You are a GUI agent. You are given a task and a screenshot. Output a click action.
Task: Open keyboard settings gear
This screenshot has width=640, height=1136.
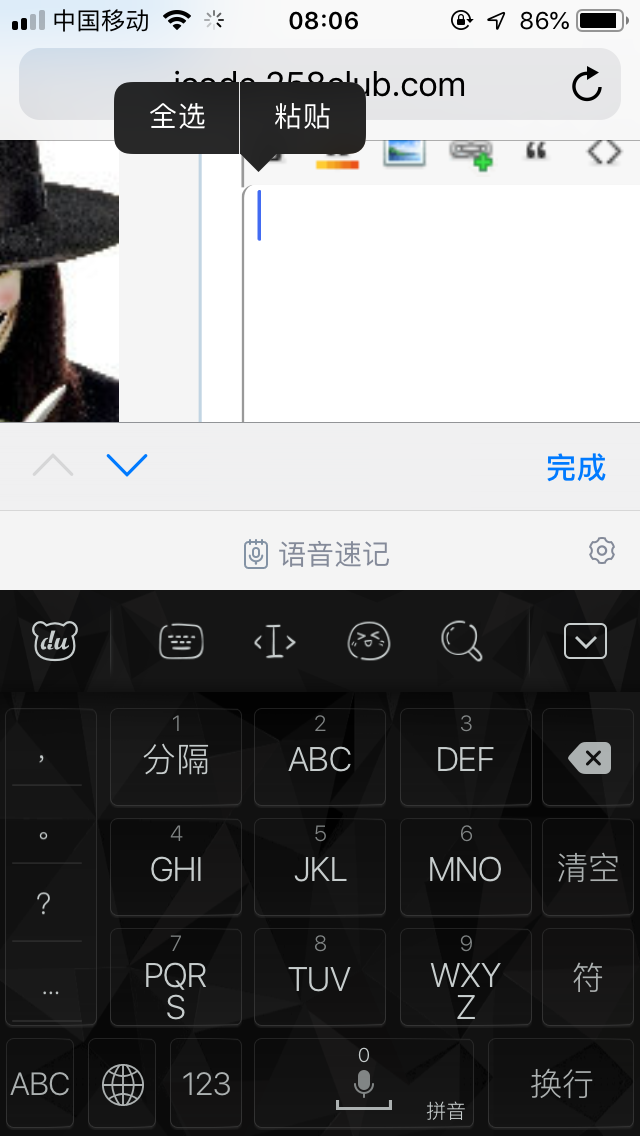[601, 551]
